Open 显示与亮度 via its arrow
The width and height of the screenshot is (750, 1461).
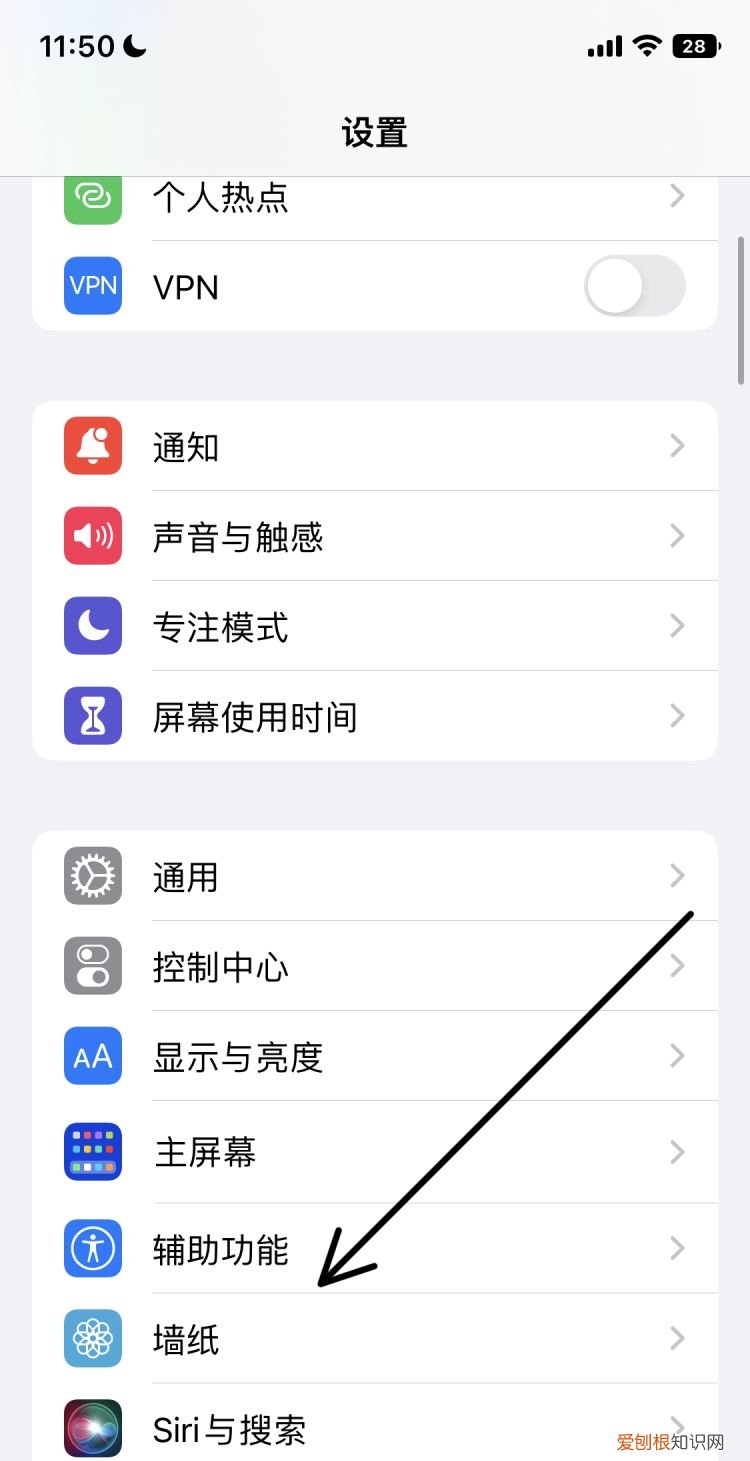click(x=678, y=1056)
